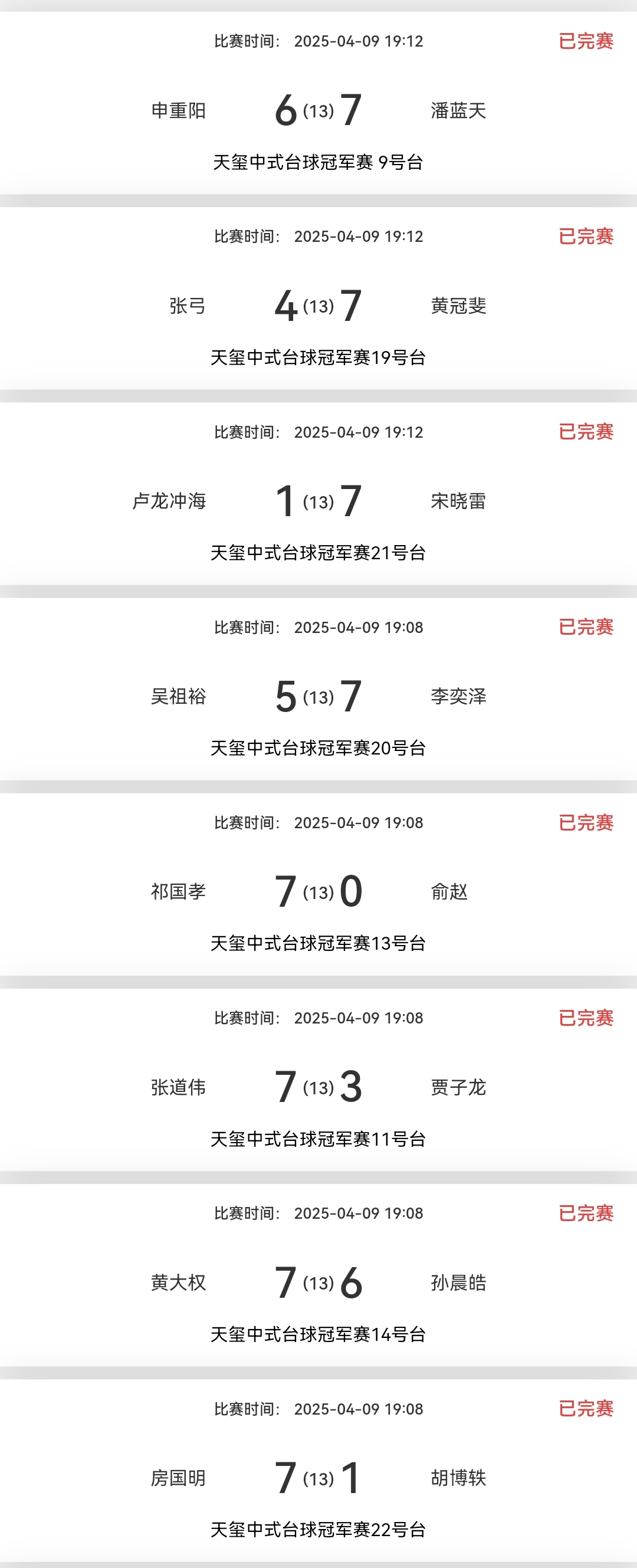Select the 吴祖裕 vs 李奕泽 match

click(x=318, y=696)
